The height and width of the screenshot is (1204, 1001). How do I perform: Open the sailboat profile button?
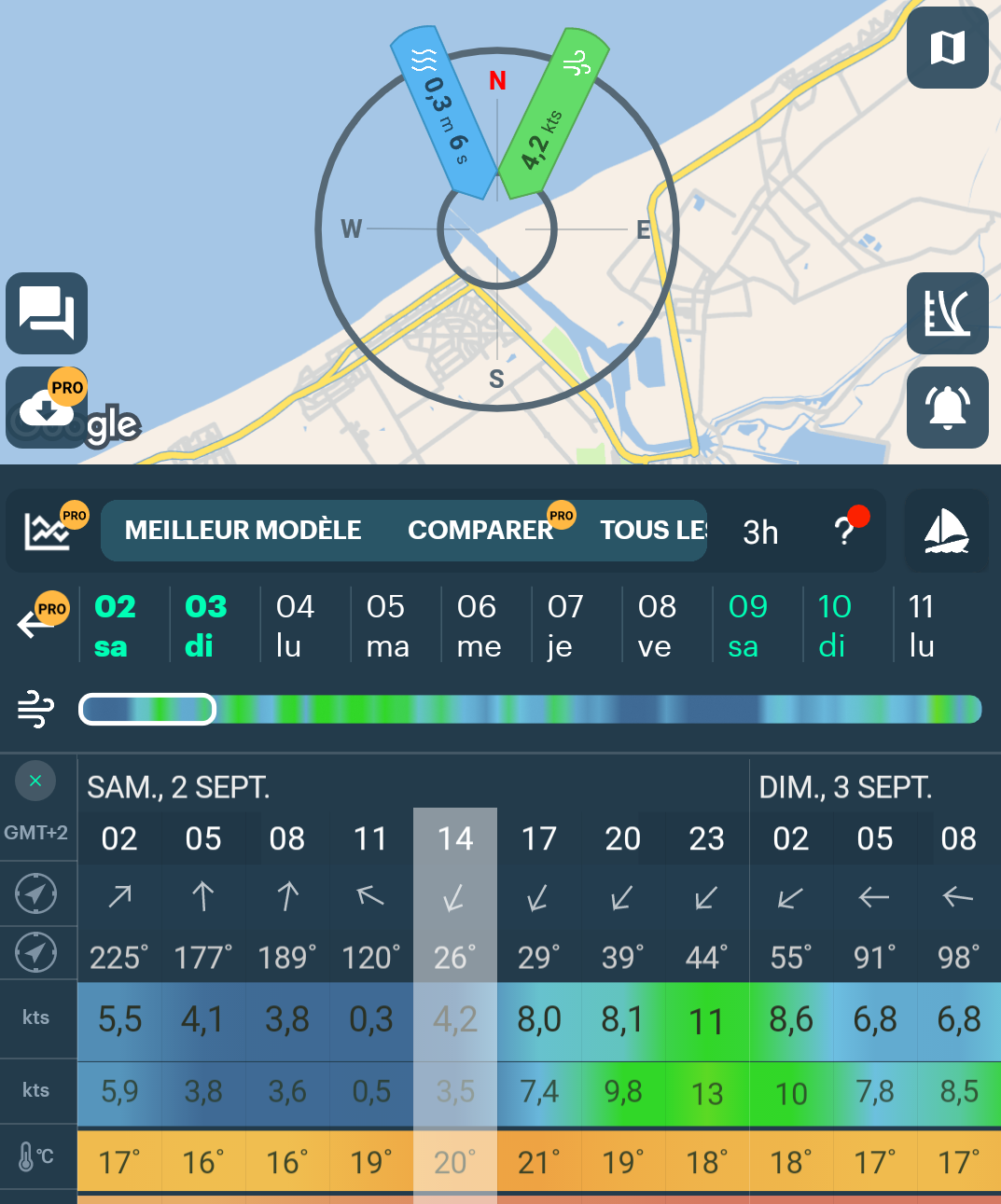click(x=946, y=531)
